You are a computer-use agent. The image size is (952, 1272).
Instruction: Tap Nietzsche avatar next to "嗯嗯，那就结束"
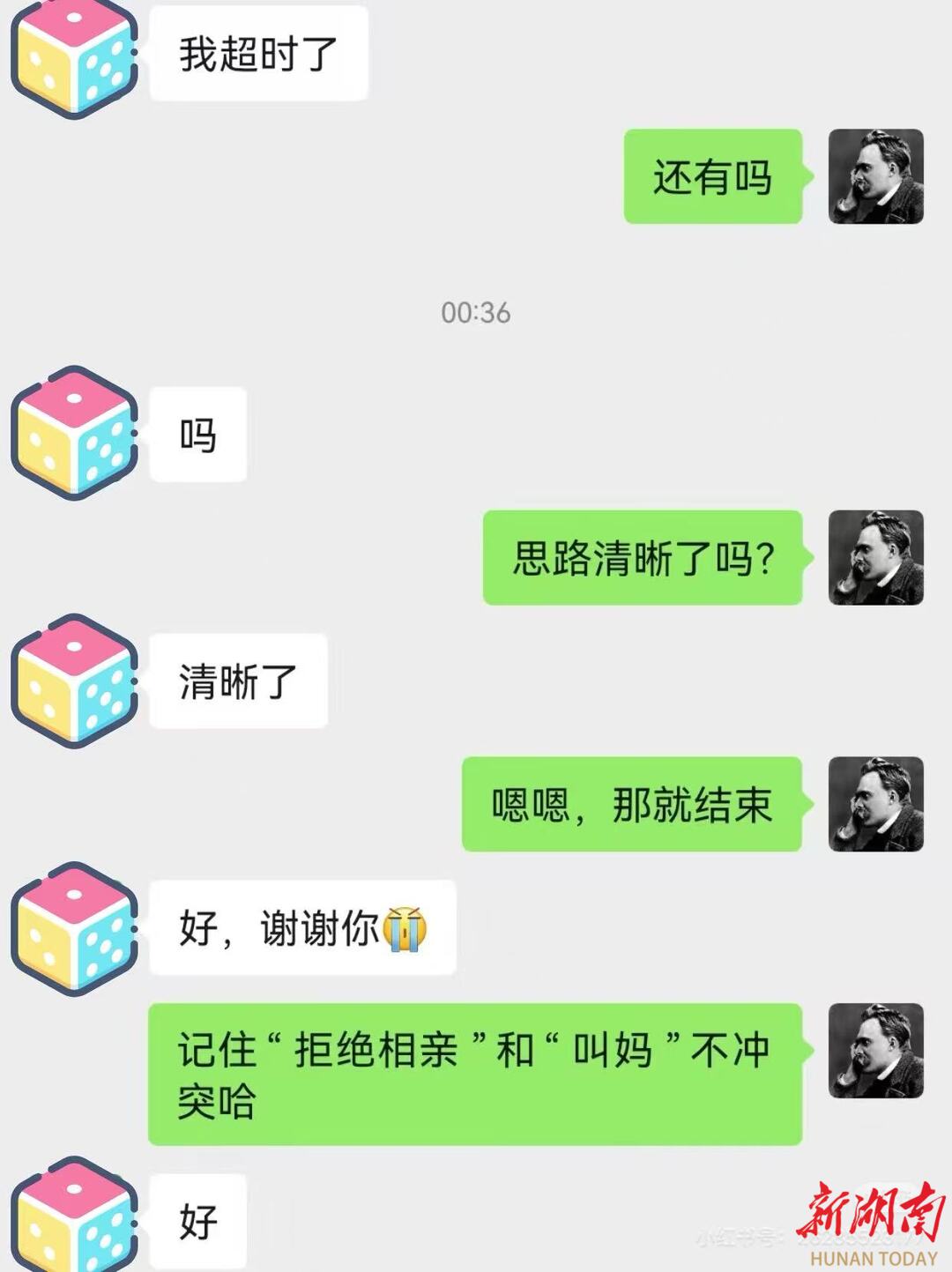875,804
